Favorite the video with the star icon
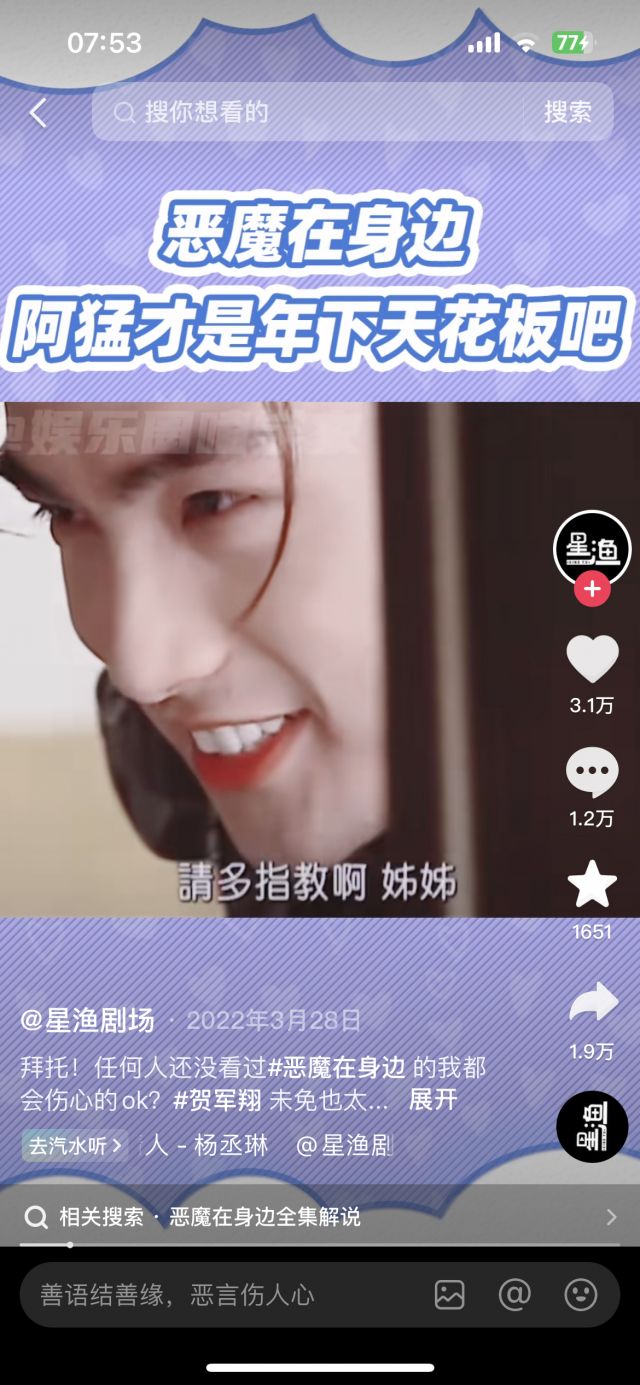The height and width of the screenshot is (1385, 640). (592, 885)
